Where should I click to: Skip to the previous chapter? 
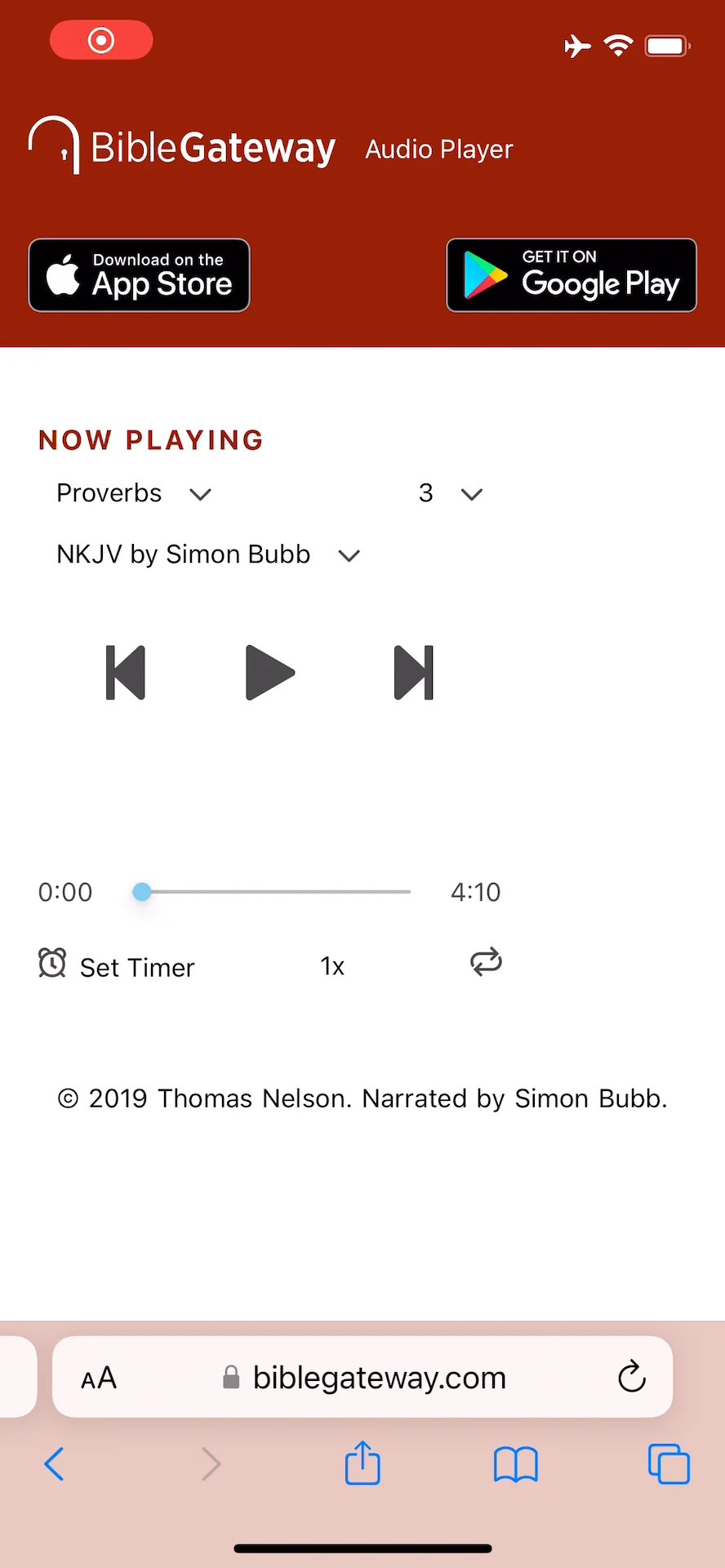[126, 673]
